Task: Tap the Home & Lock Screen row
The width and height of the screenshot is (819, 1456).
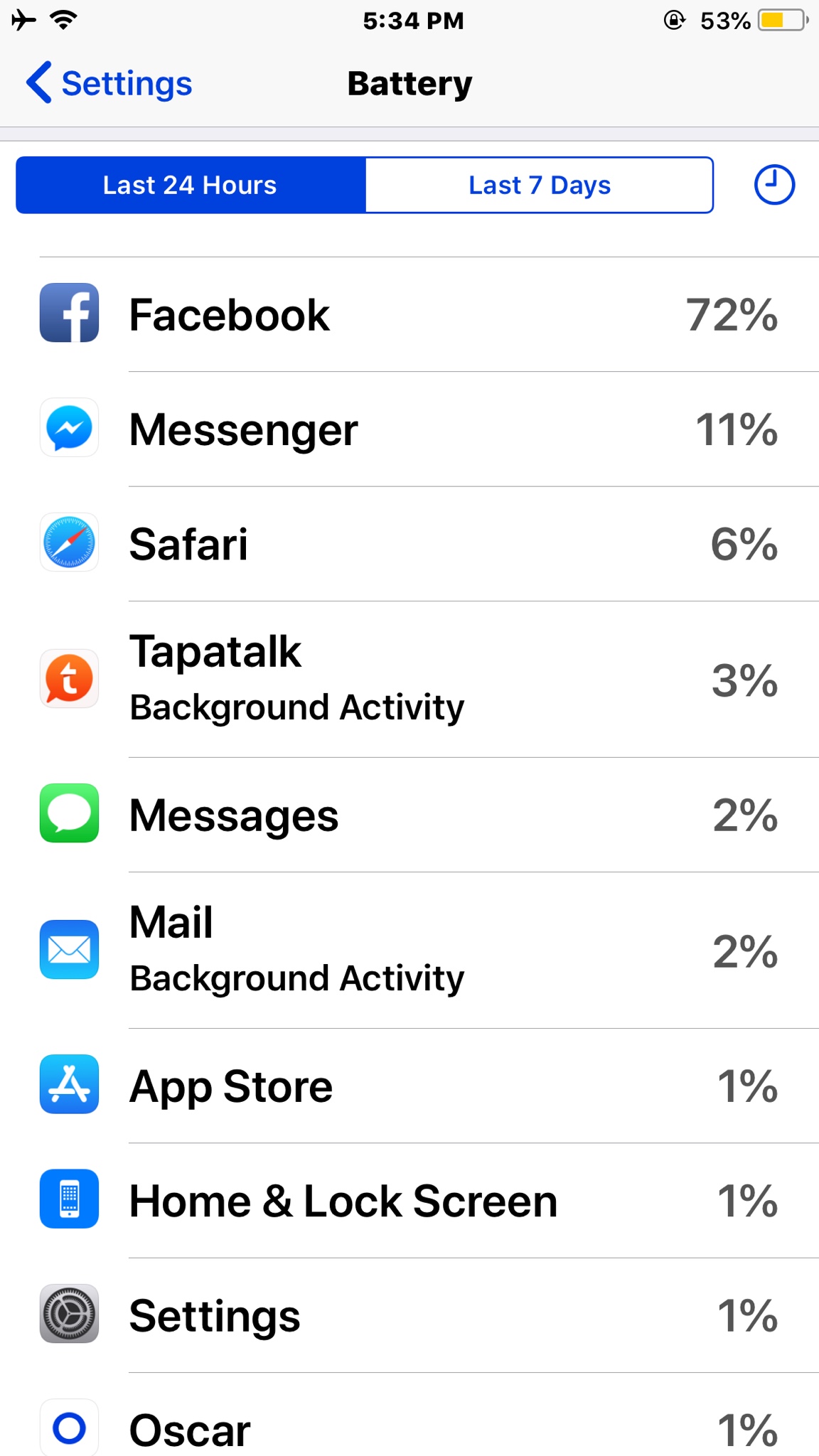Action: [409, 1201]
